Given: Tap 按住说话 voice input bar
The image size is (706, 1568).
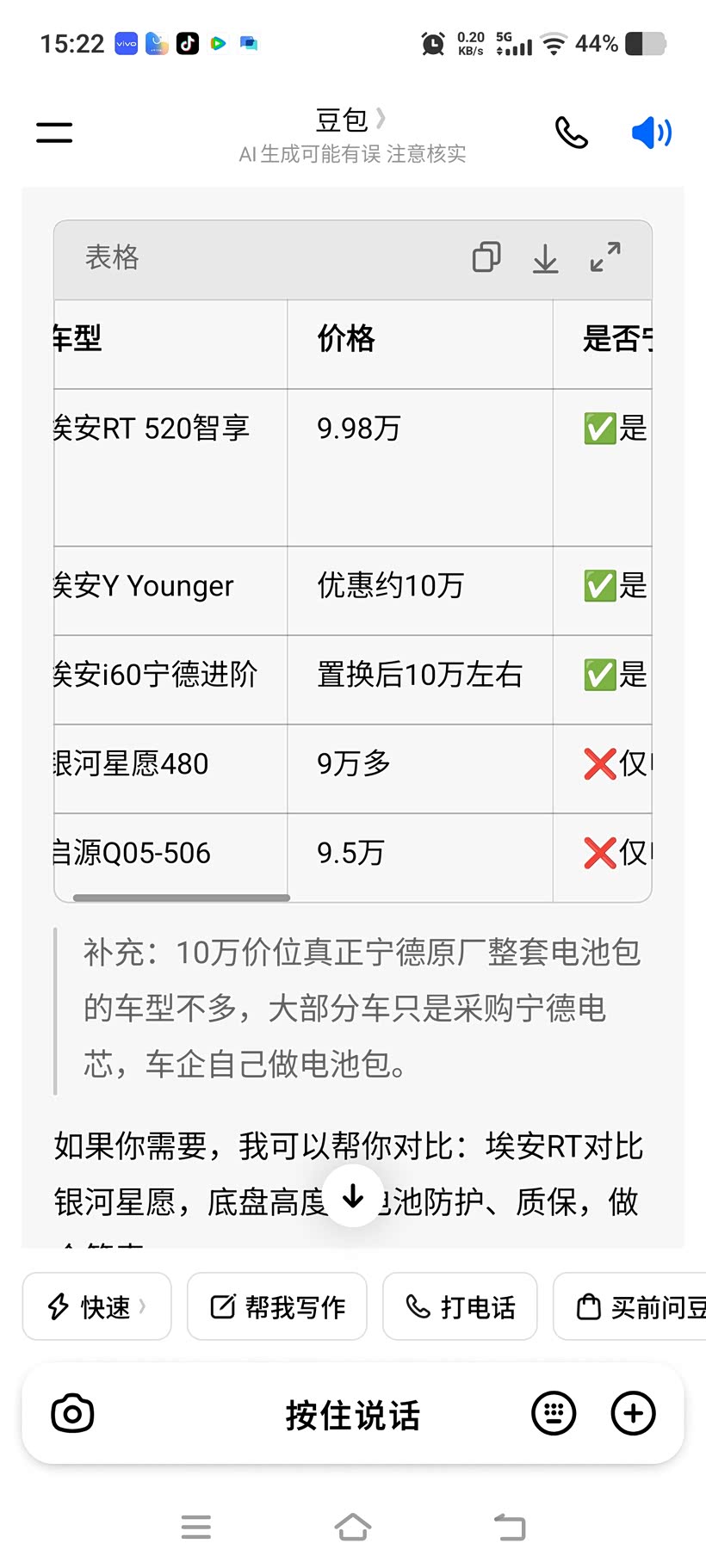Looking at the screenshot, I should tap(353, 1415).
